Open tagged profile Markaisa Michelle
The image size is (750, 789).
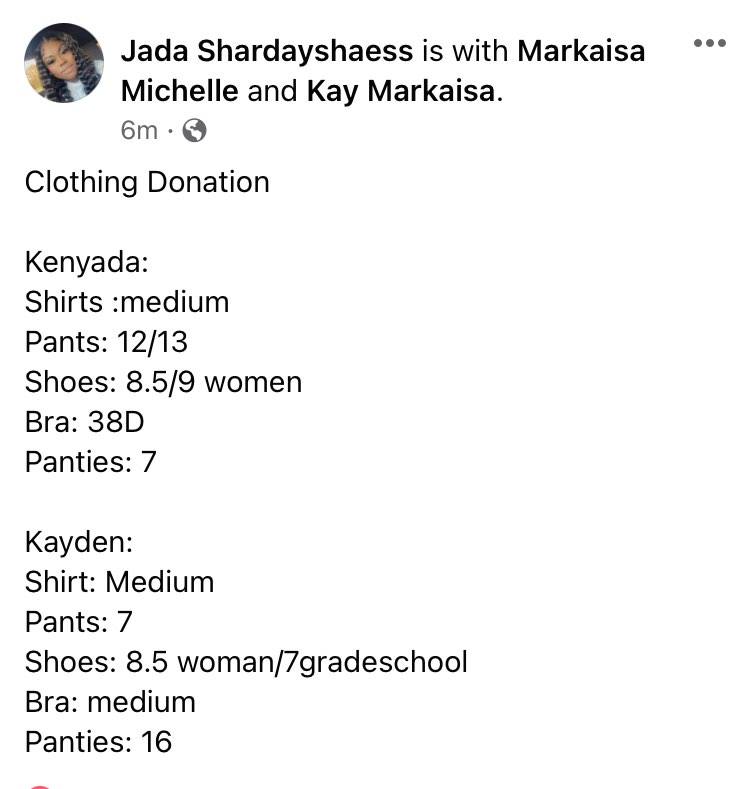click(x=580, y=50)
